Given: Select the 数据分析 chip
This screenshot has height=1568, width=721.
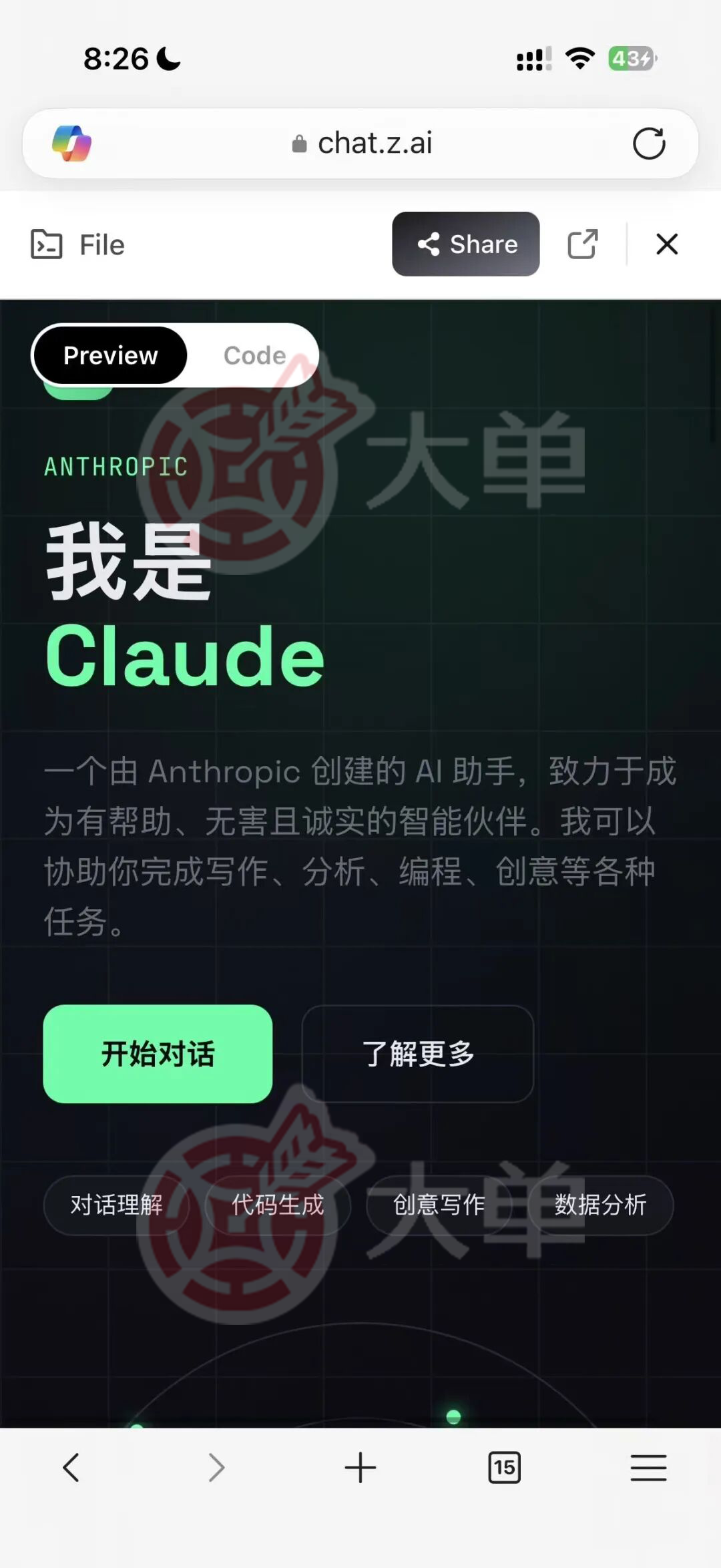Looking at the screenshot, I should tap(600, 1205).
